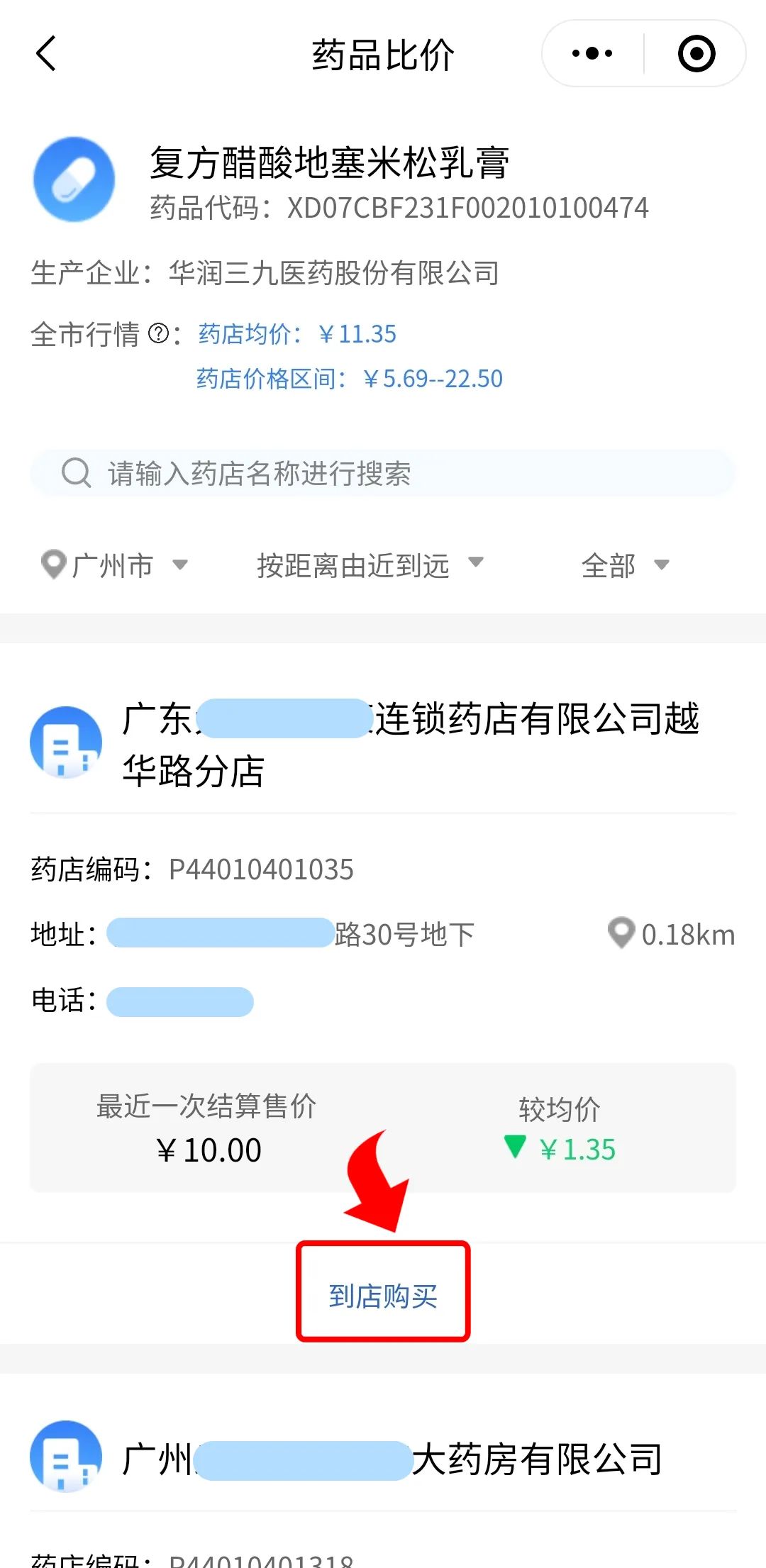Open the 全部 filter dropdown
The height and width of the screenshot is (1568, 766).
click(623, 564)
